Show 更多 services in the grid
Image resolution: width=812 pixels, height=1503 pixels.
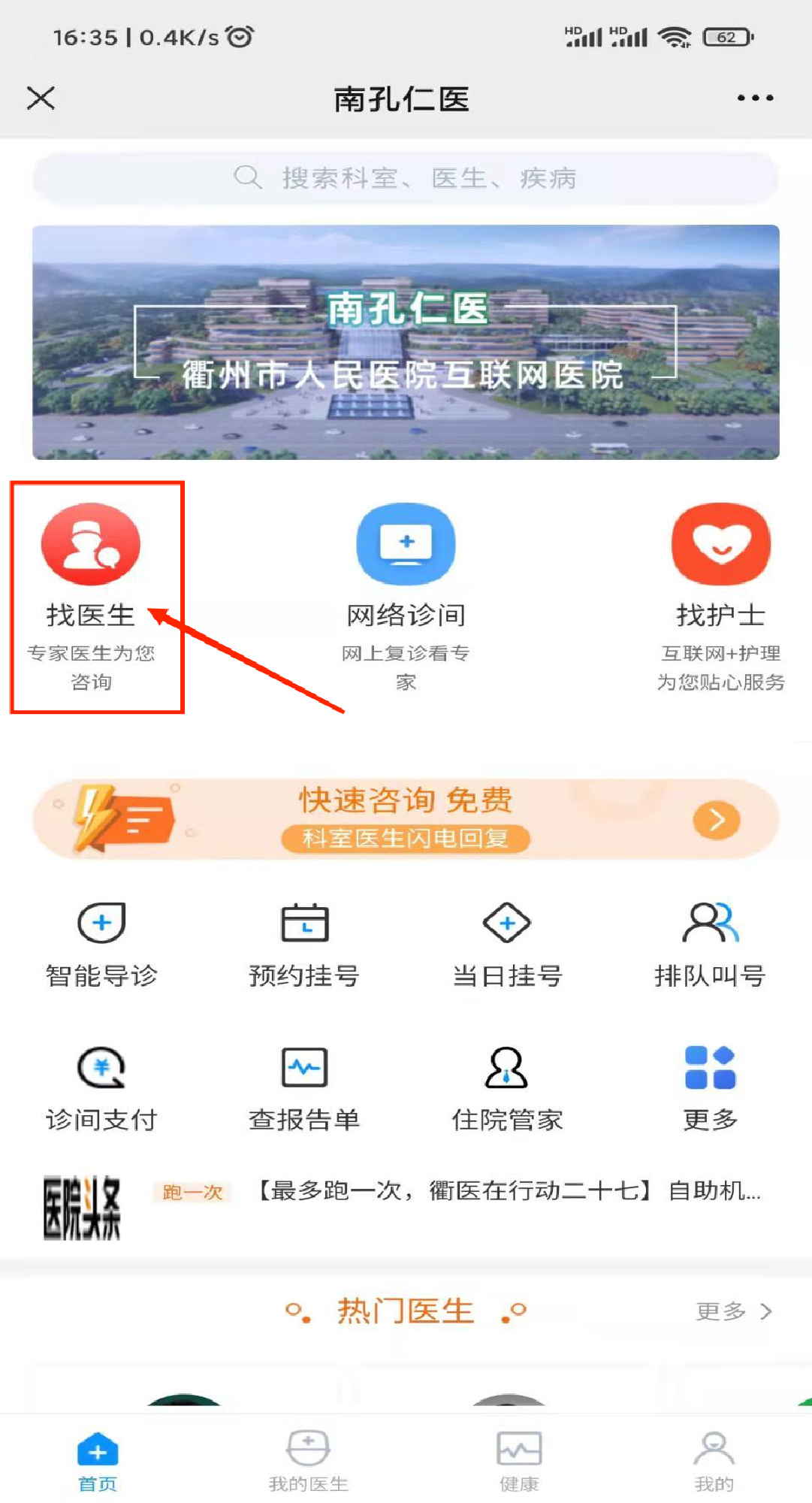710,1087
